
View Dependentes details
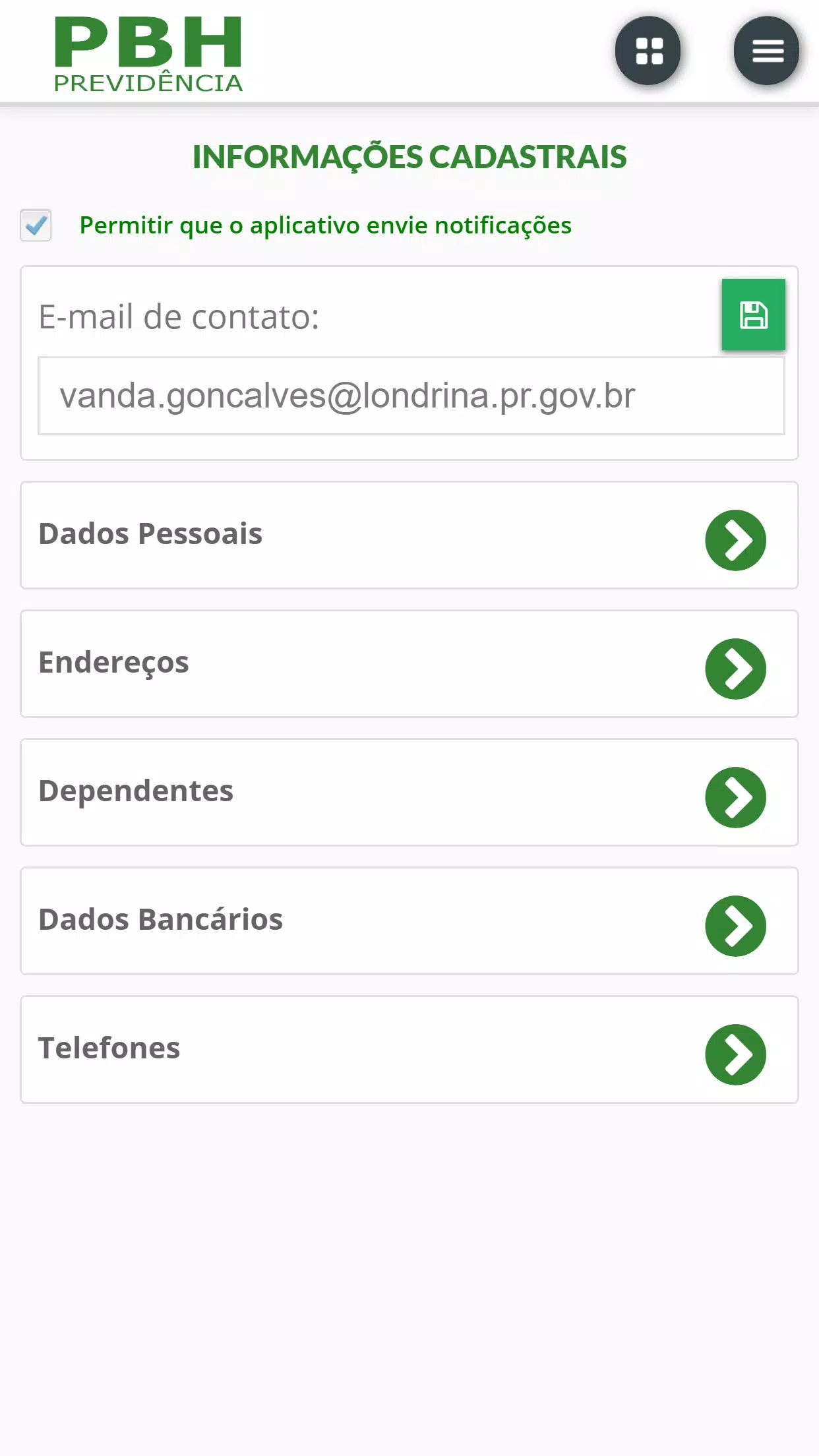click(409, 793)
